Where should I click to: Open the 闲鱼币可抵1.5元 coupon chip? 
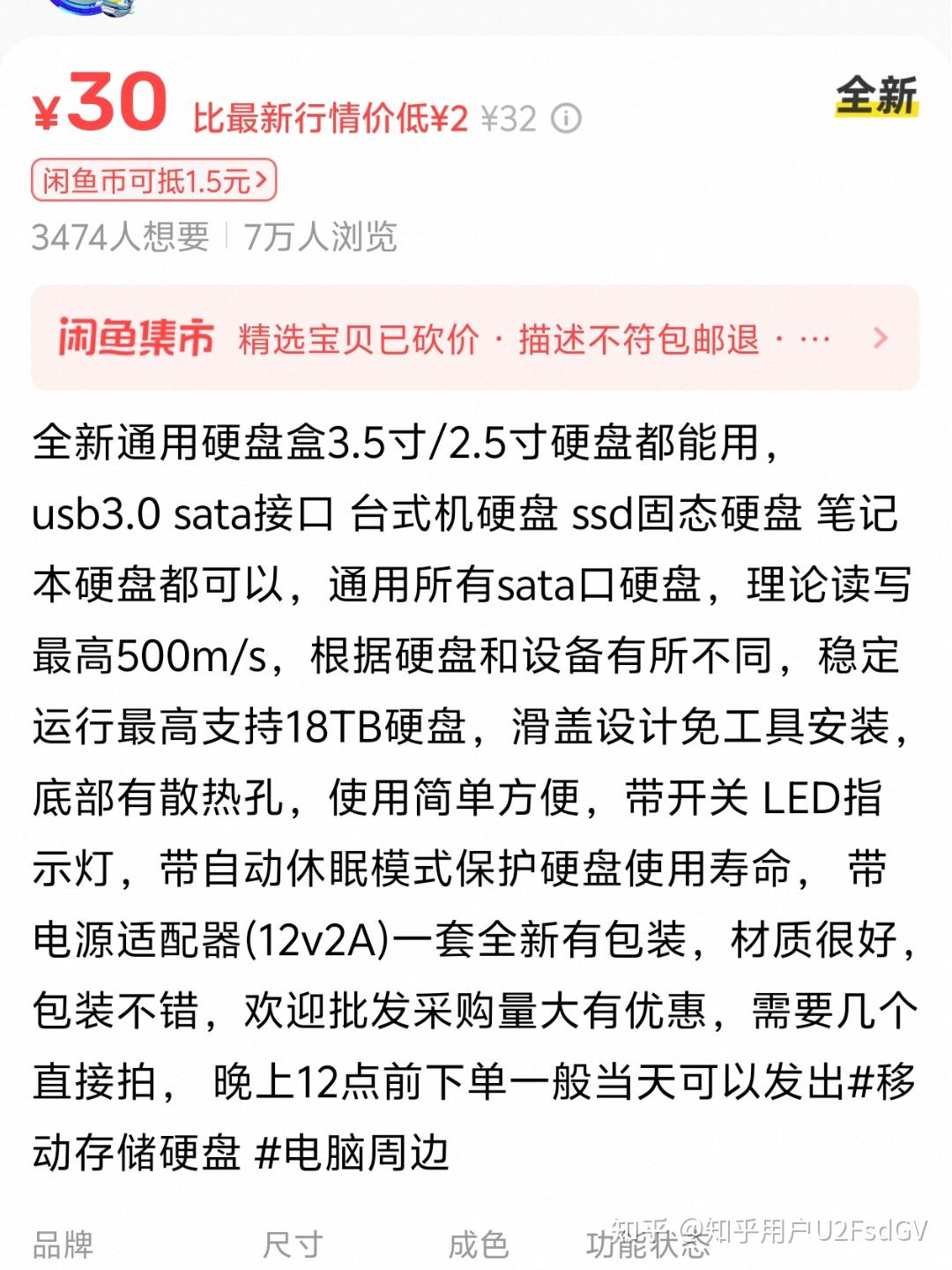tap(154, 181)
